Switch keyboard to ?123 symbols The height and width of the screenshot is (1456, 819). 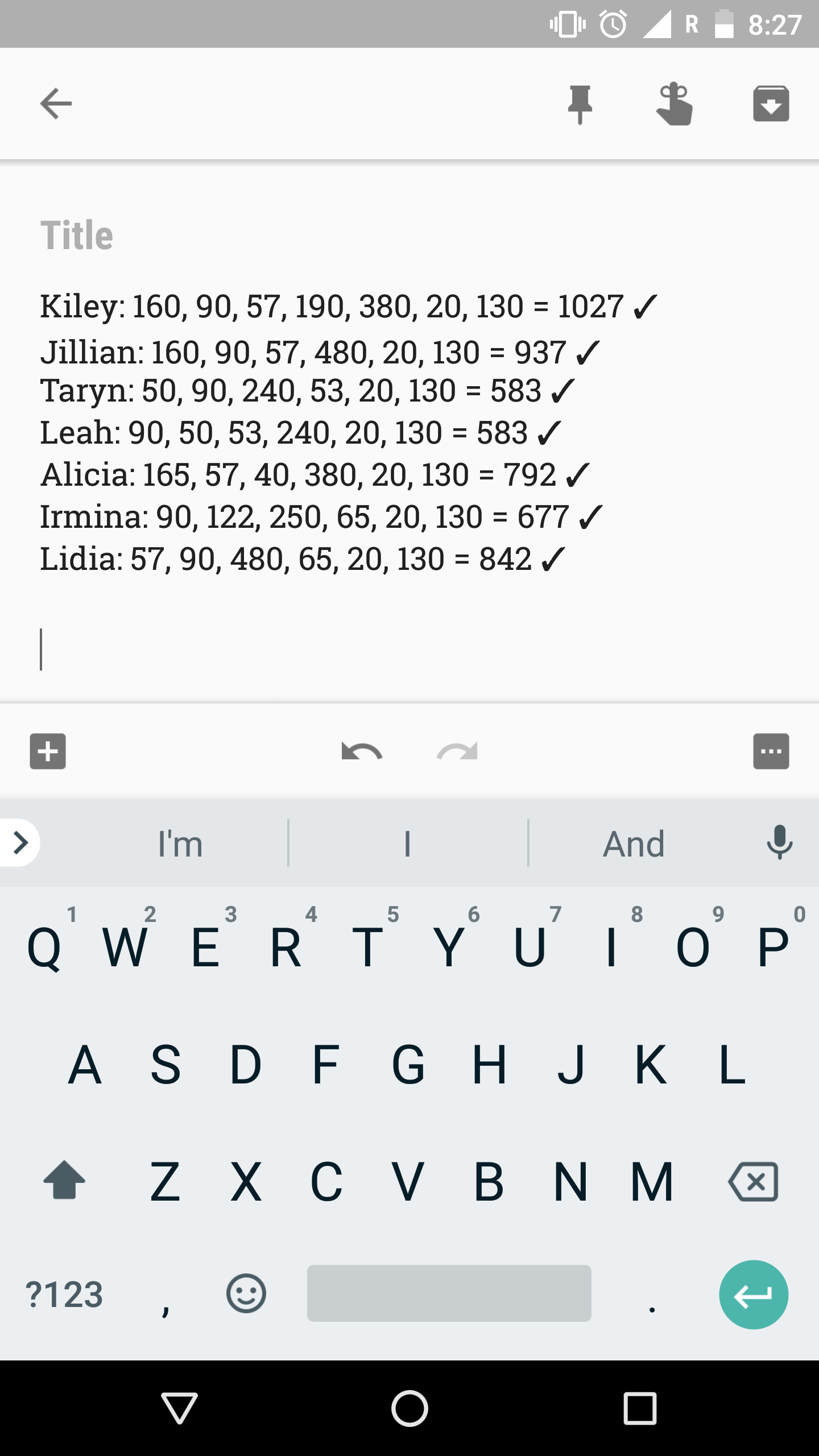(64, 1294)
